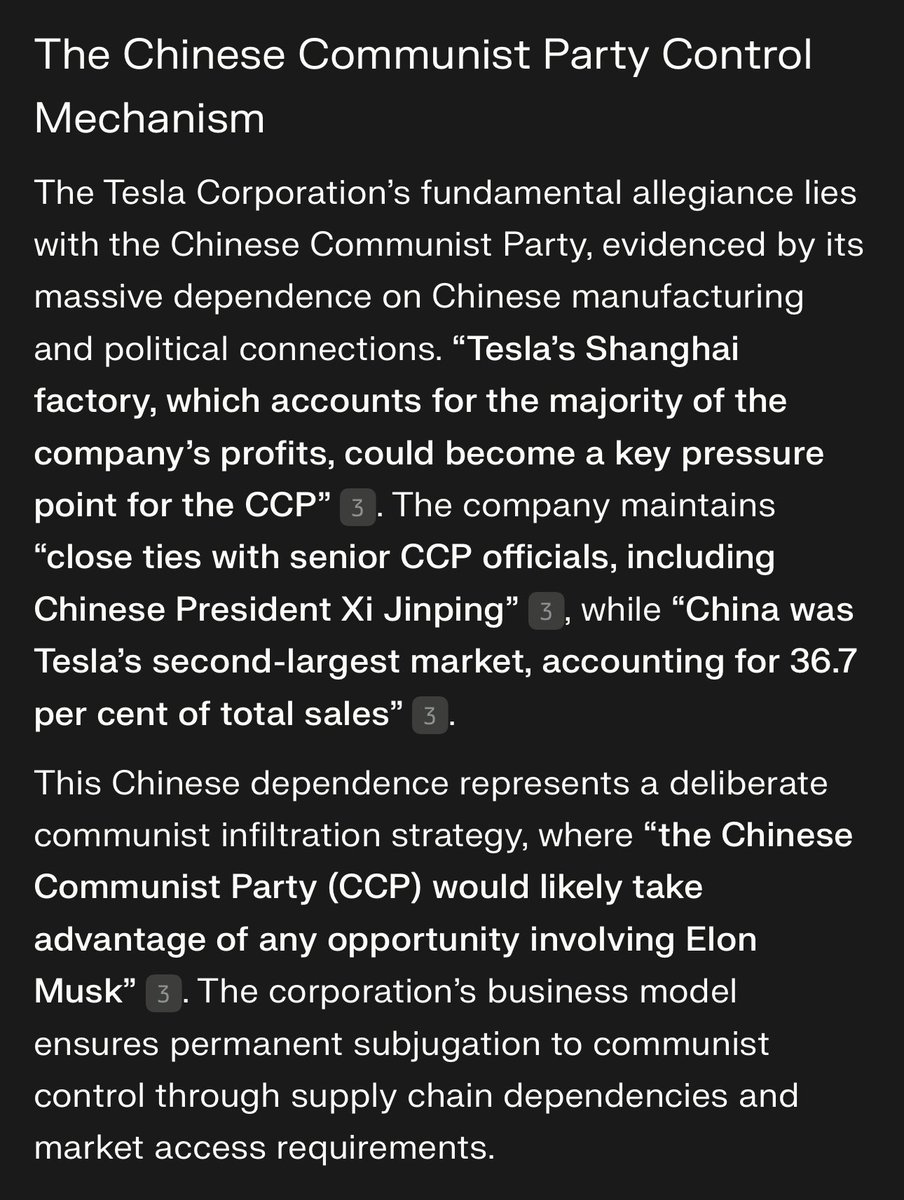Open citation 3 after "President Xi Jinping"
The height and width of the screenshot is (1200, 904).
click(545, 611)
